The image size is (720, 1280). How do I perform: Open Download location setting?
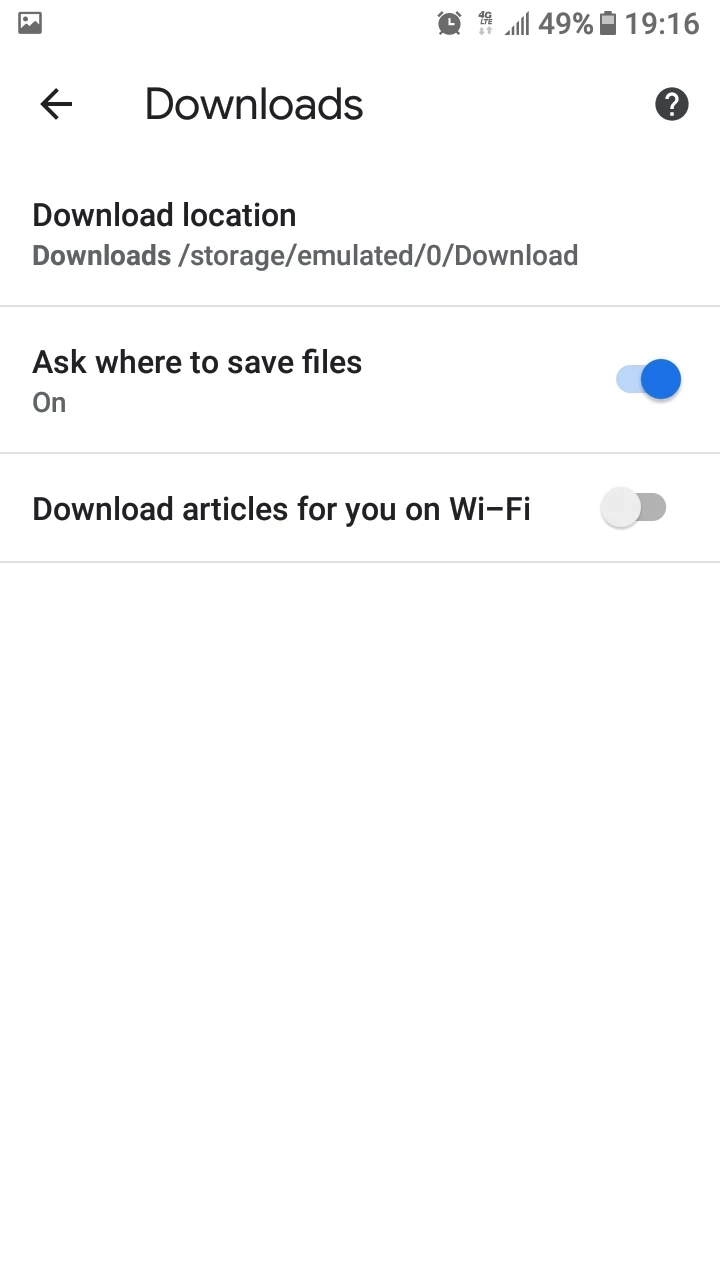coord(304,234)
